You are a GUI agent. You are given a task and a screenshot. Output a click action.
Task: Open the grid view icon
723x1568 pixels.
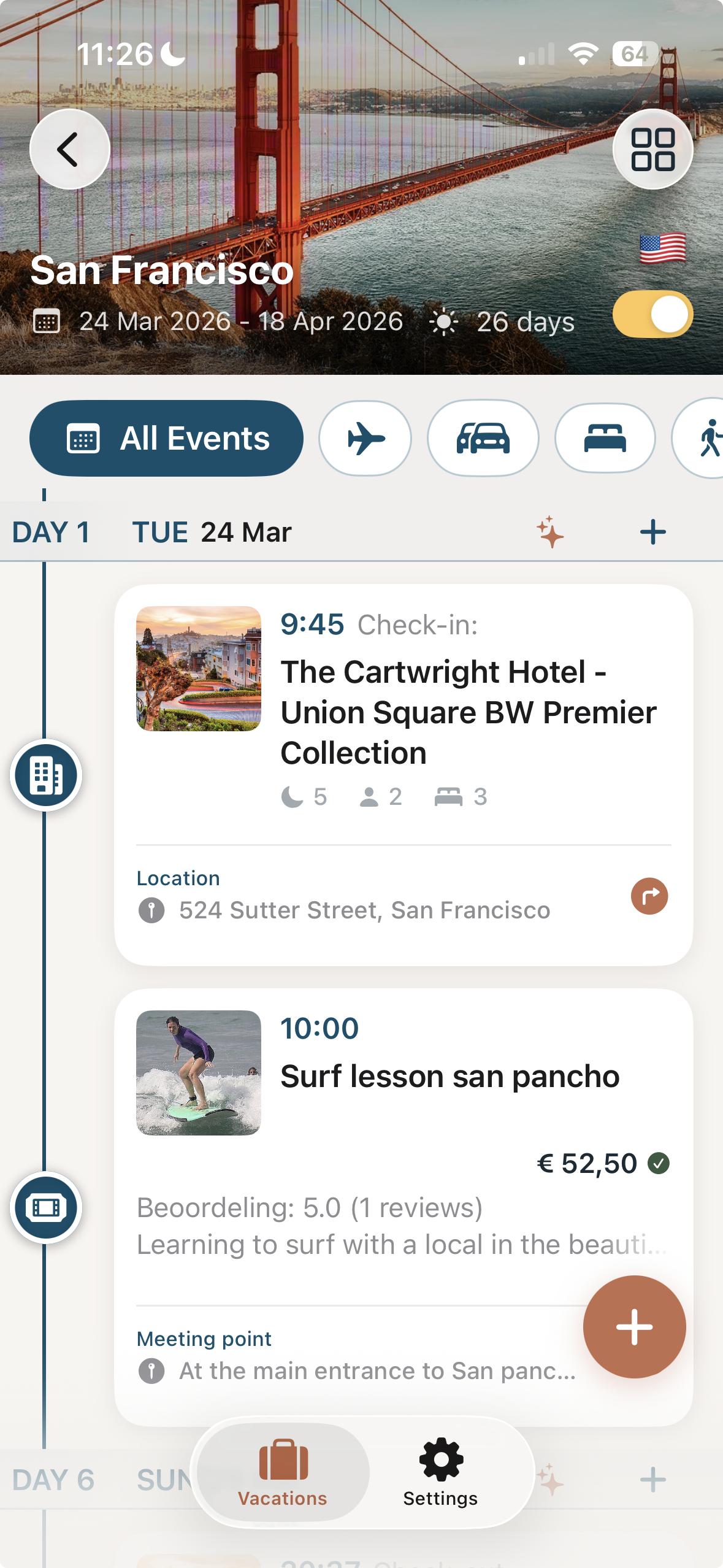point(652,149)
